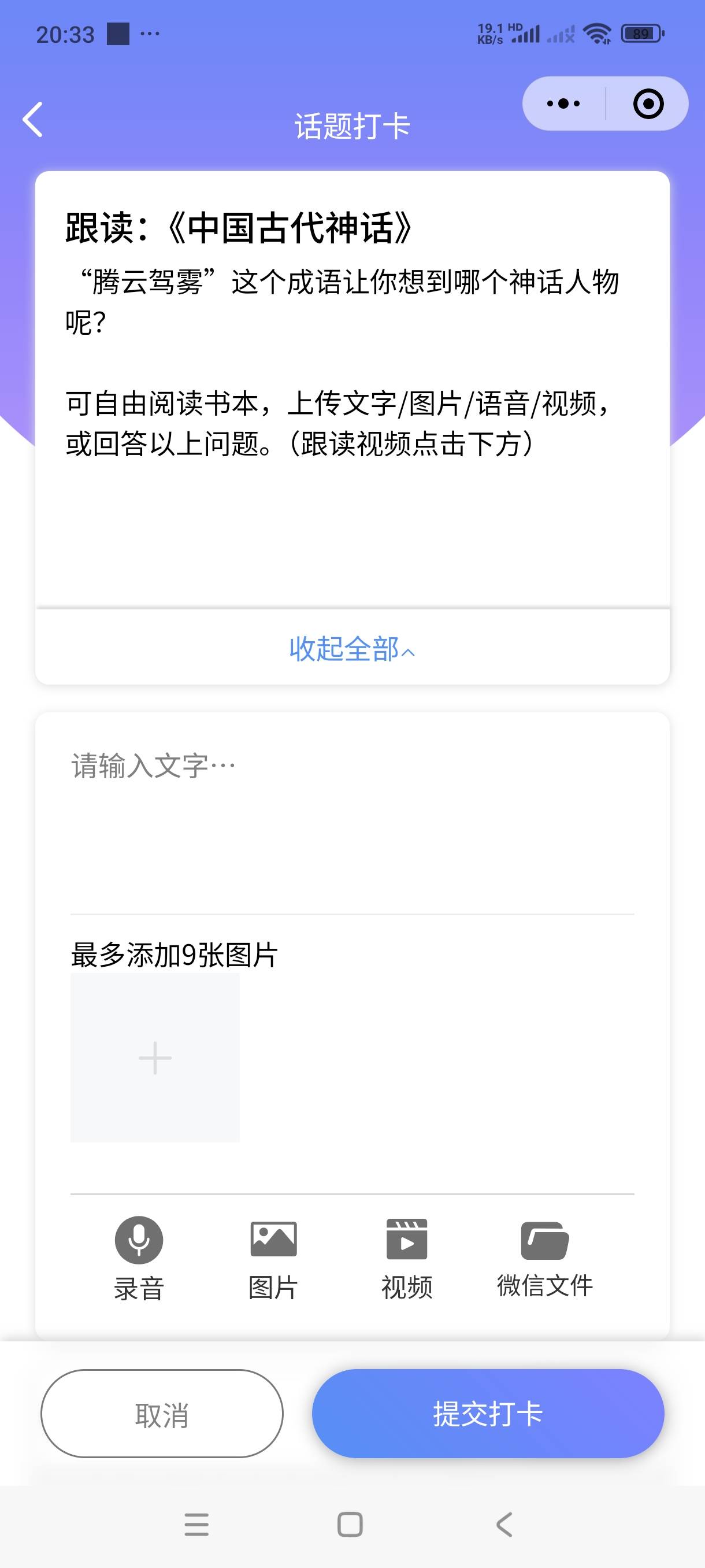
Task: Submit the check-in via 提交打卡
Action: (x=488, y=1414)
